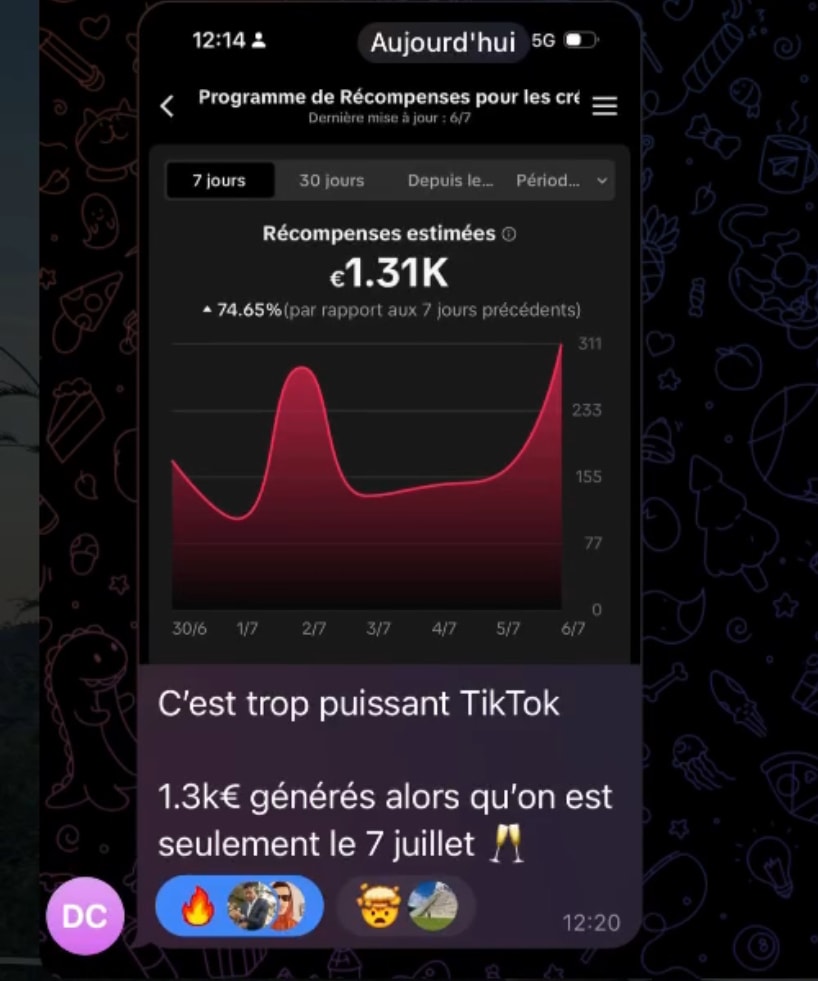Add the exploding head reaction
This screenshot has height=981, width=818.
378,906
